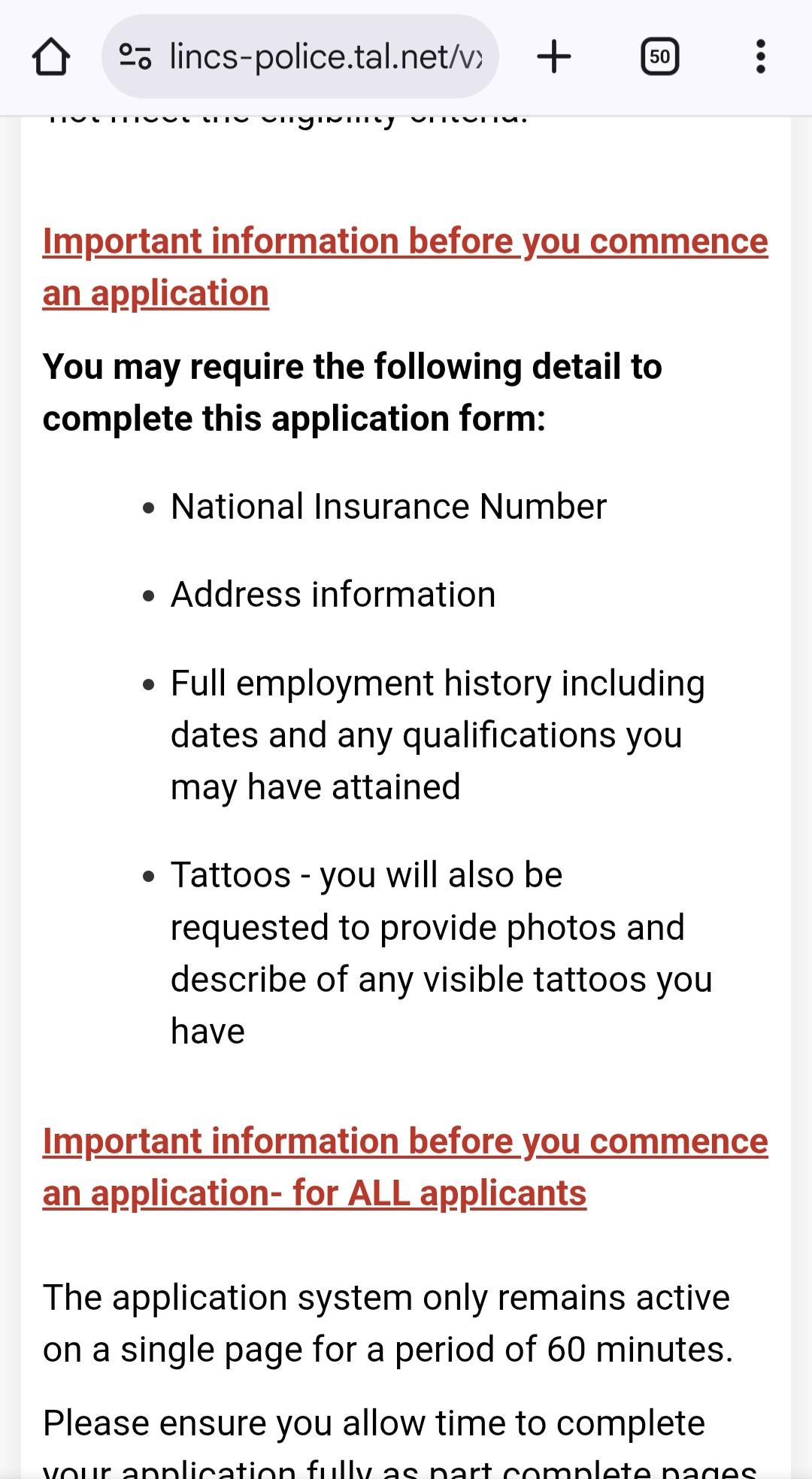This screenshot has width=812, height=1479.
Task: Open the tab switcher showing 50 tabs
Action: pos(659,57)
